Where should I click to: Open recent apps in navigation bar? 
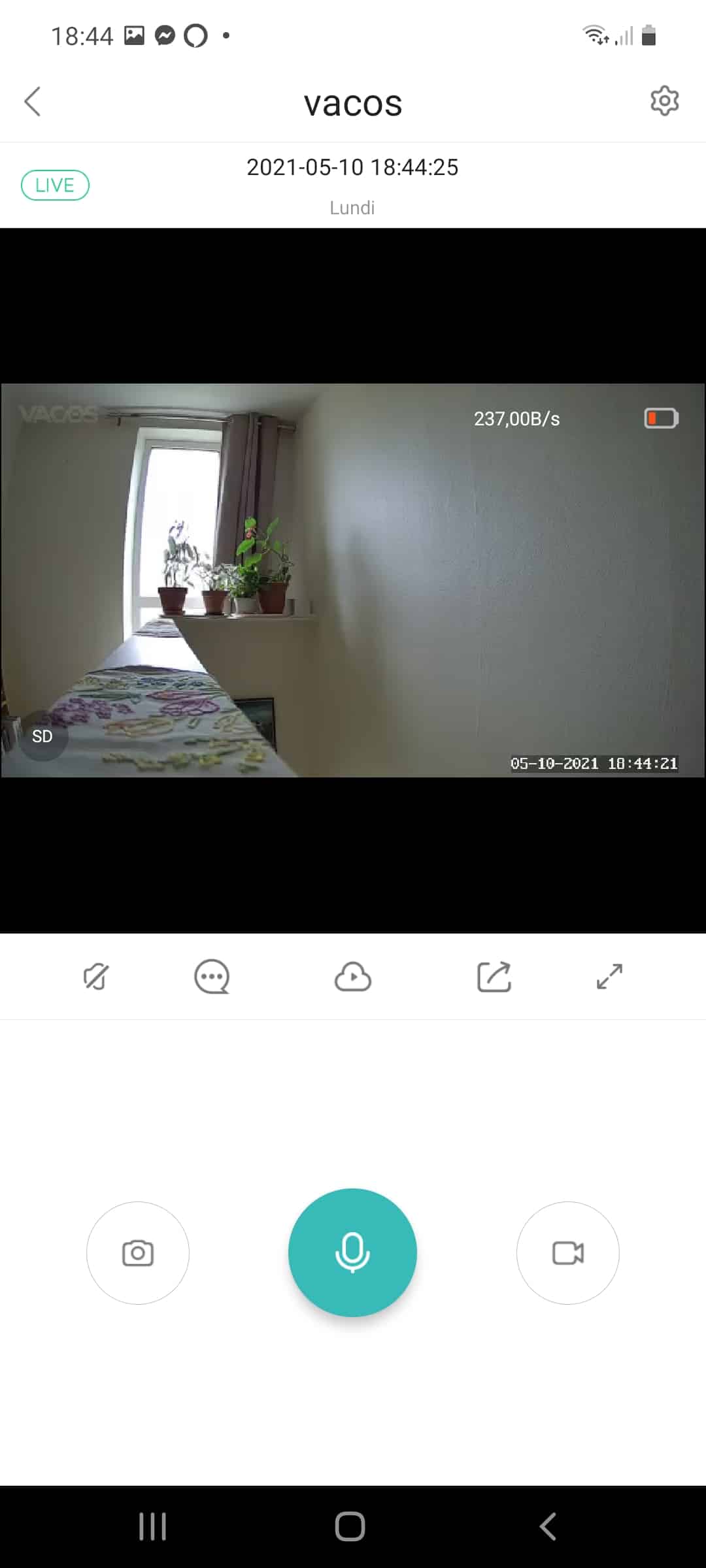click(152, 1527)
